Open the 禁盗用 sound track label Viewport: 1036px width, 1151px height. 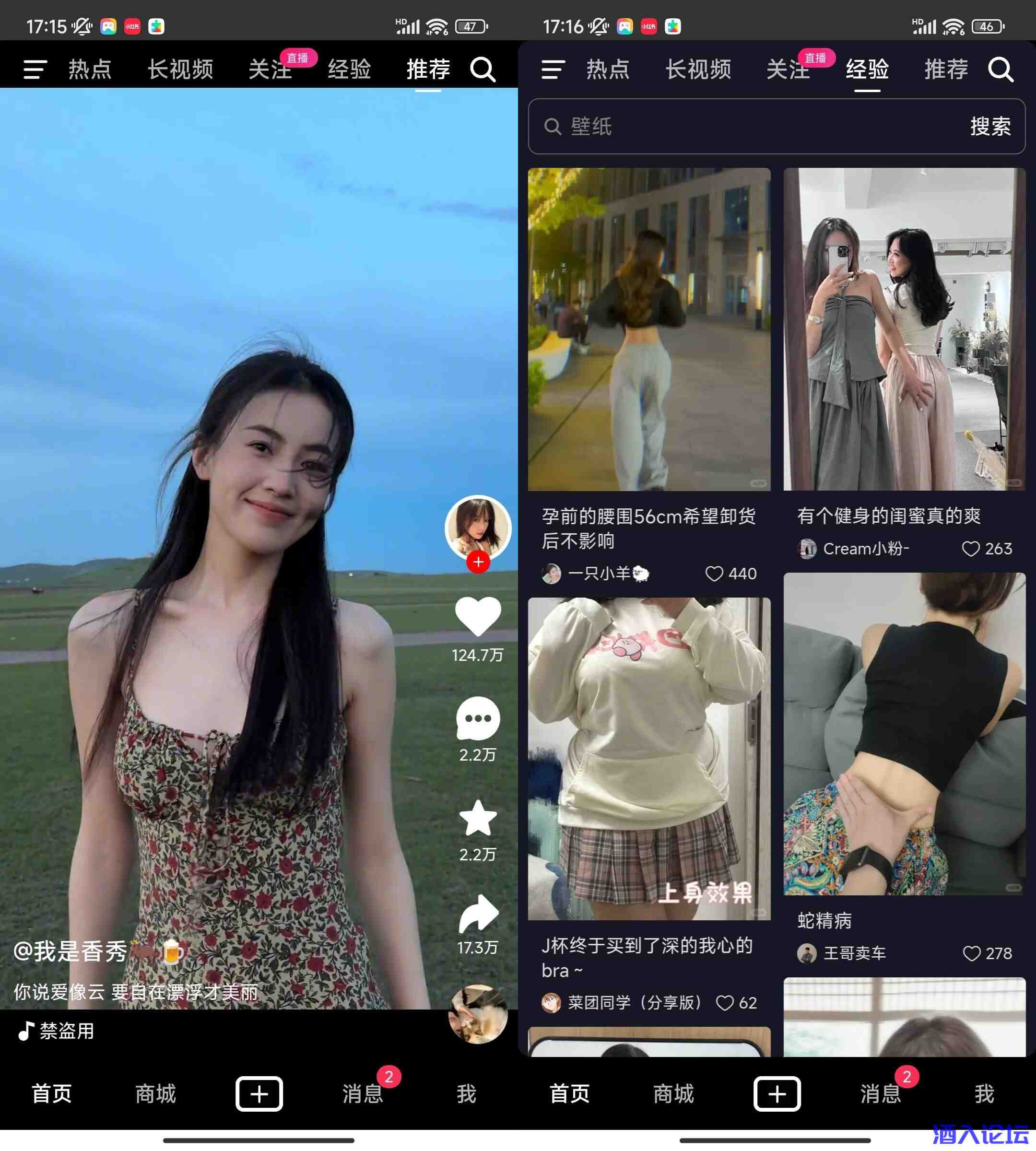coord(66,1031)
